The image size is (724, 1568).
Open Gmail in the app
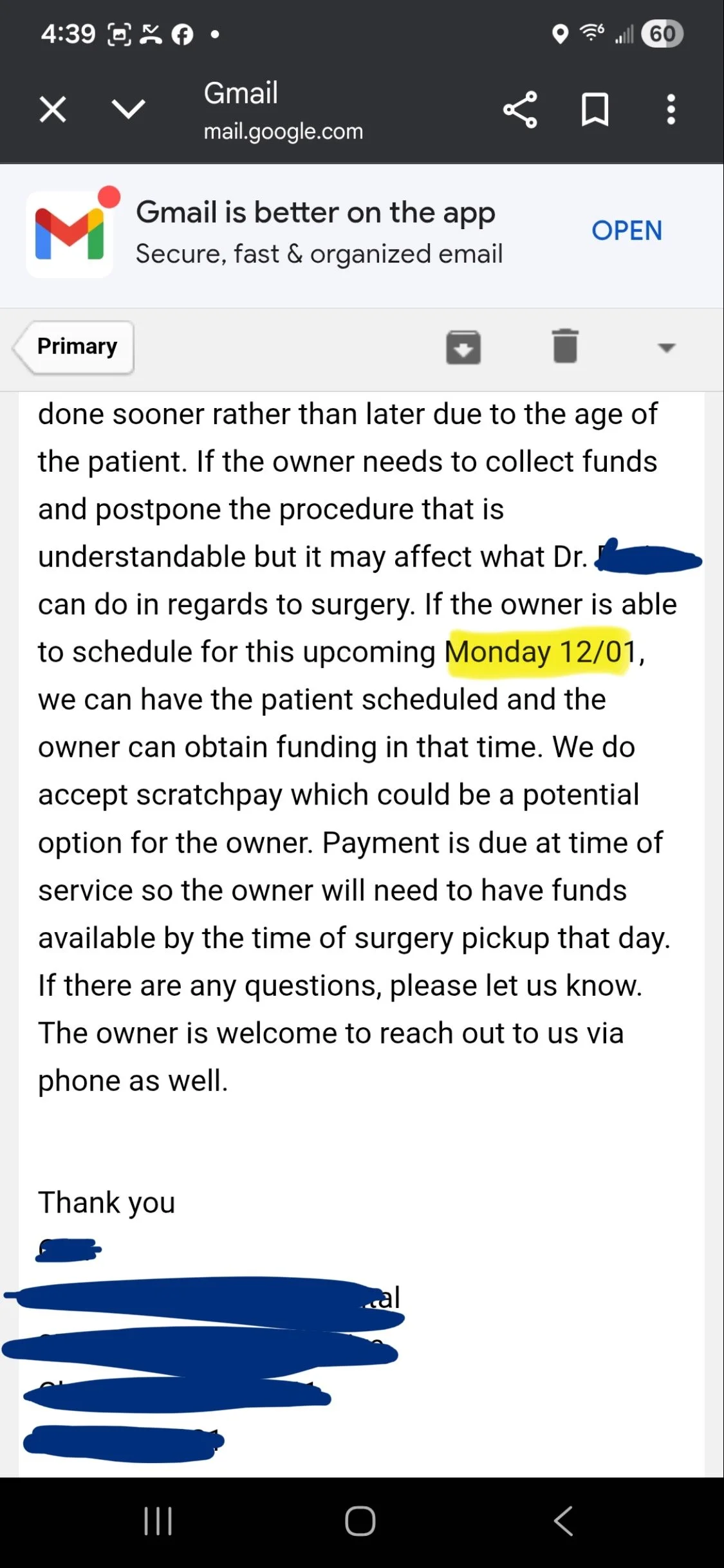[626, 231]
